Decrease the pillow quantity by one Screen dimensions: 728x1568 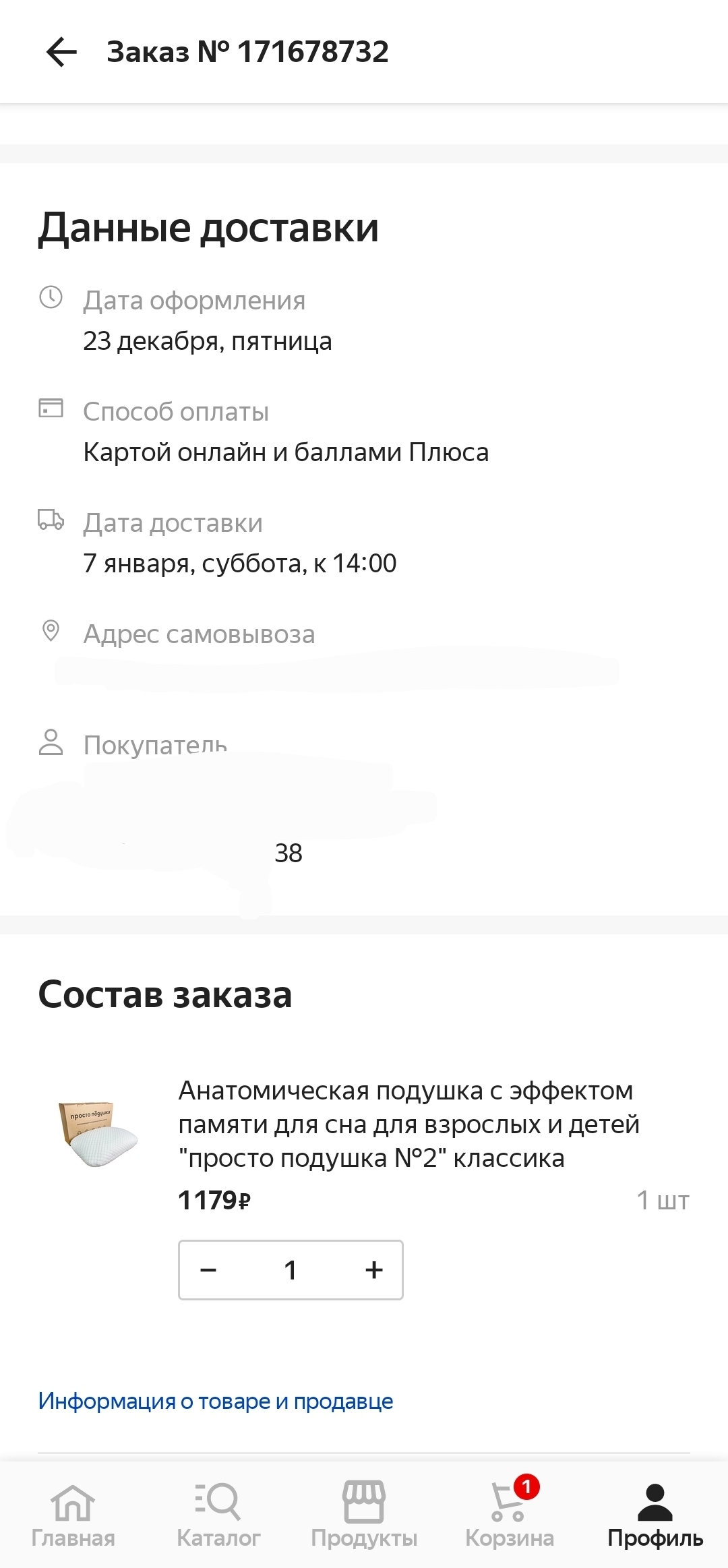[x=209, y=1270]
